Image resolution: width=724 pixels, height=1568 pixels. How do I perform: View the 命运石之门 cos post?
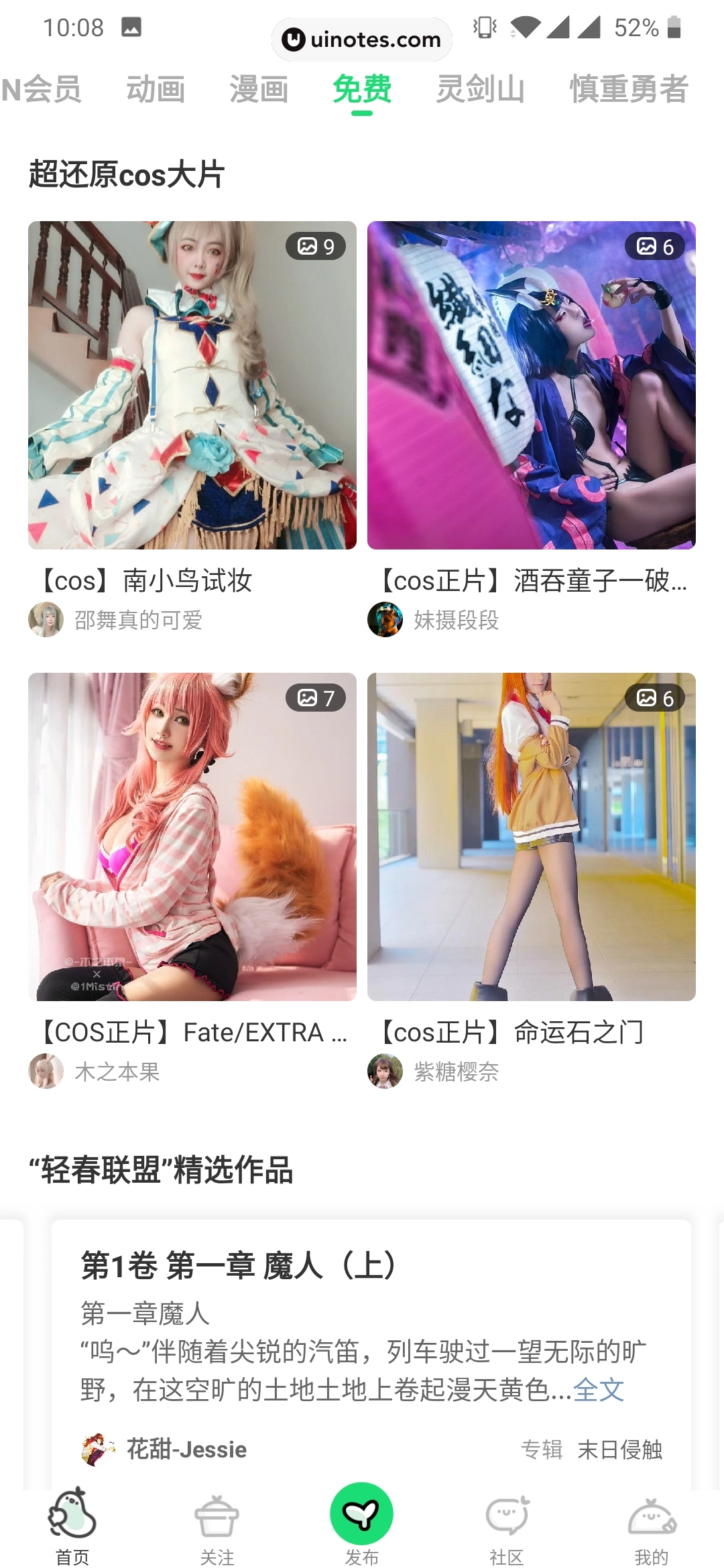[x=532, y=837]
